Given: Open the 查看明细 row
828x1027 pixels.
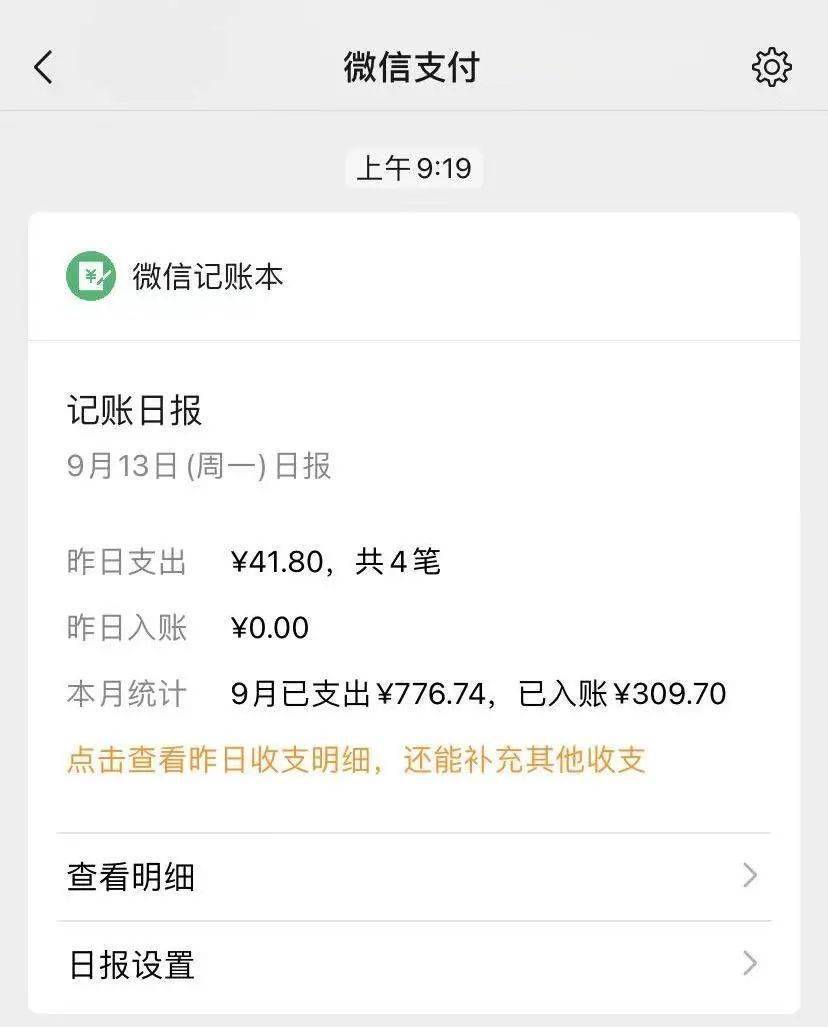Looking at the screenshot, I should [413, 877].
